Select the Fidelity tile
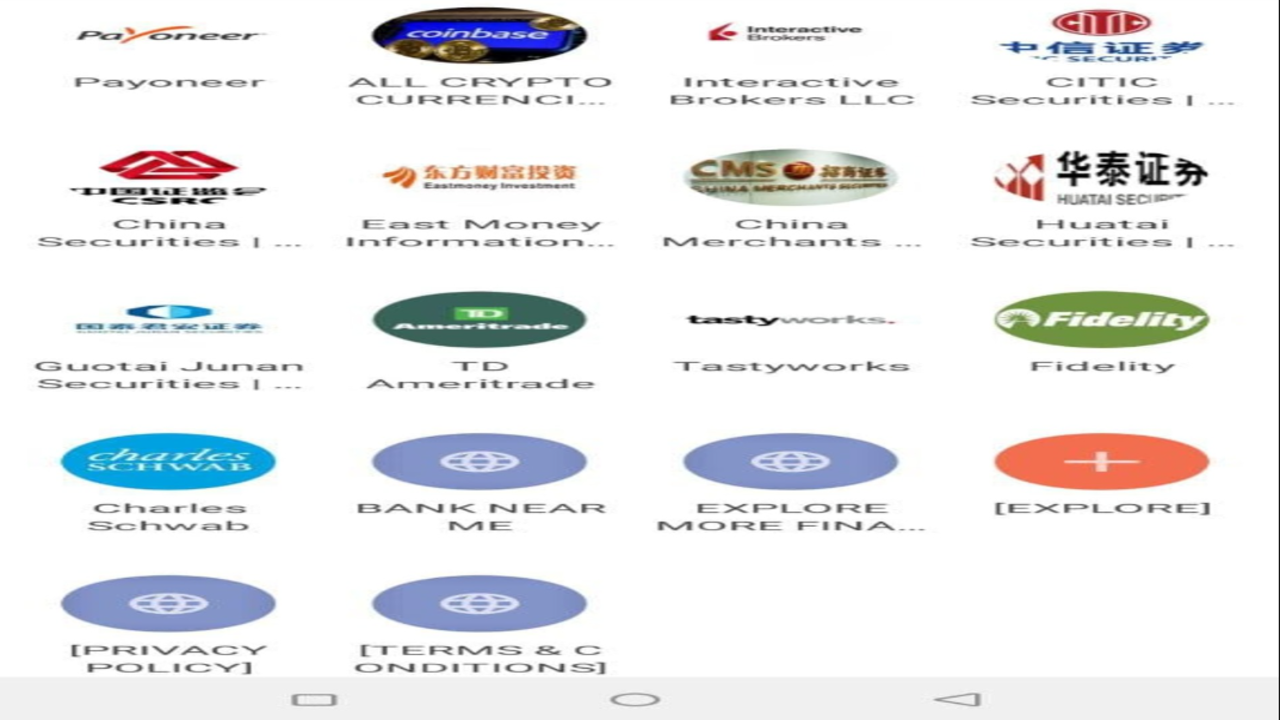The height and width of the screenshot is (720, 1280). [x=1101, y=333]
